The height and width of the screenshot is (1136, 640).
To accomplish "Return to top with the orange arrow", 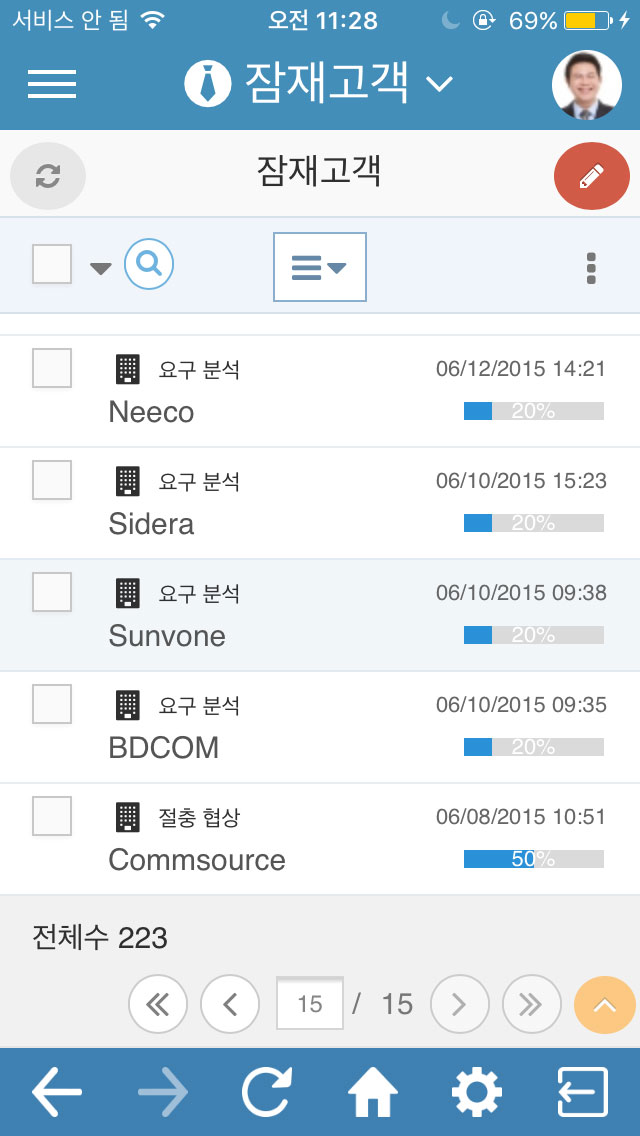I will [604, 1005].
